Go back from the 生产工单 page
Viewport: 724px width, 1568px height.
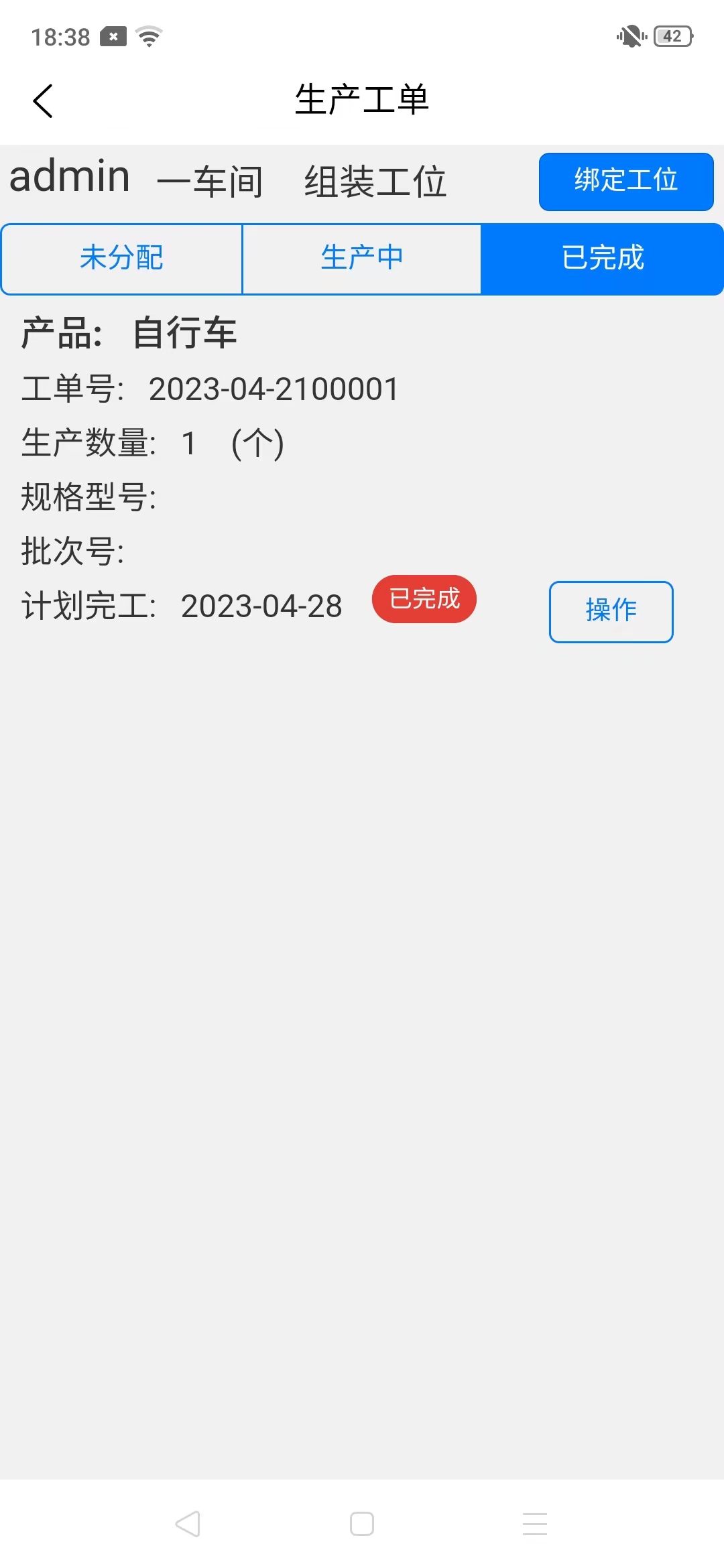[43, 101]
